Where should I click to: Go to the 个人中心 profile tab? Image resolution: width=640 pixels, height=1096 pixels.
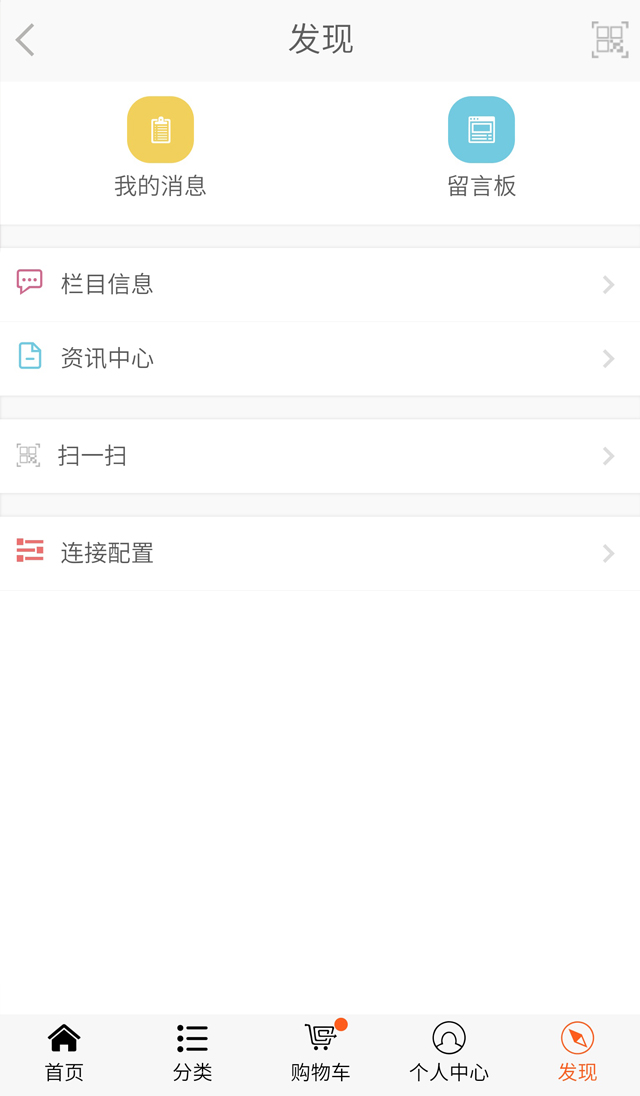449,1054
